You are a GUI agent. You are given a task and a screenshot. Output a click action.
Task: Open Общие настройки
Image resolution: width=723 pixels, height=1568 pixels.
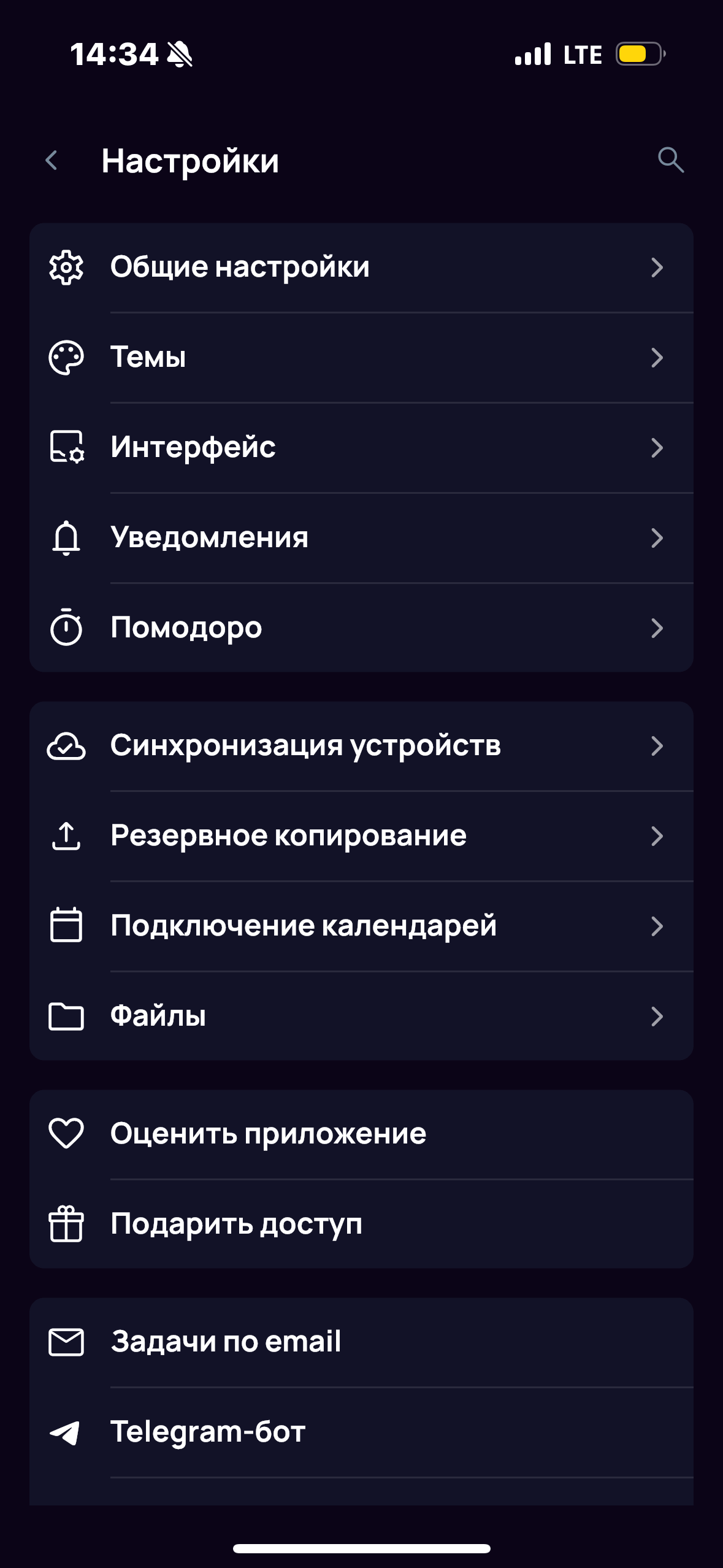(x=361, y=267)
